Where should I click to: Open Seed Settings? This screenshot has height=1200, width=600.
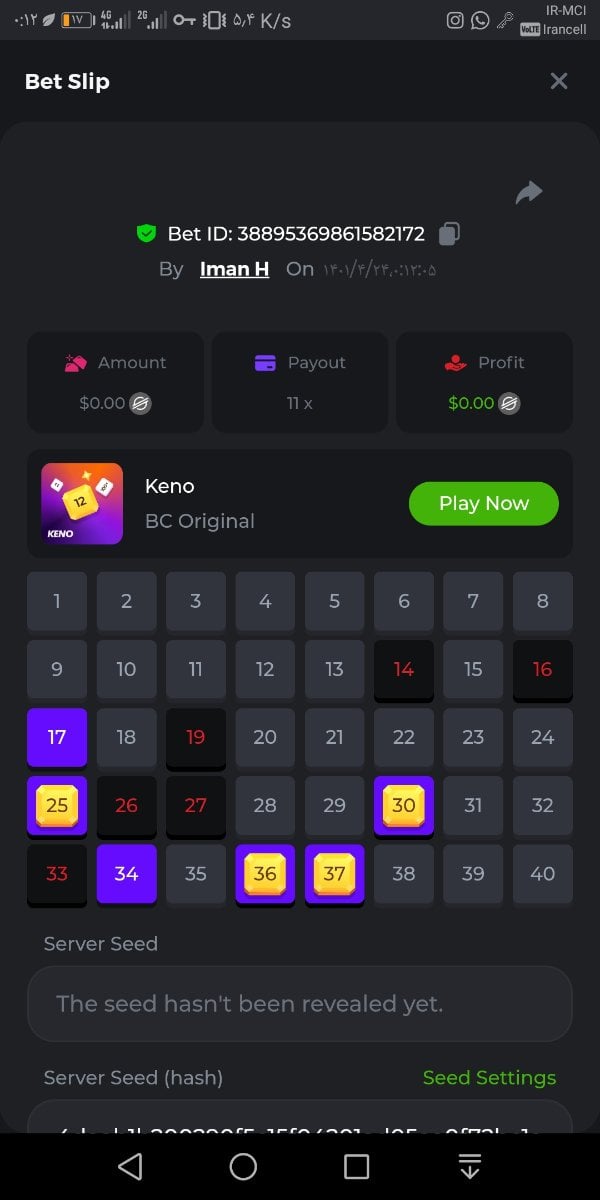[x=489, y=1078]
